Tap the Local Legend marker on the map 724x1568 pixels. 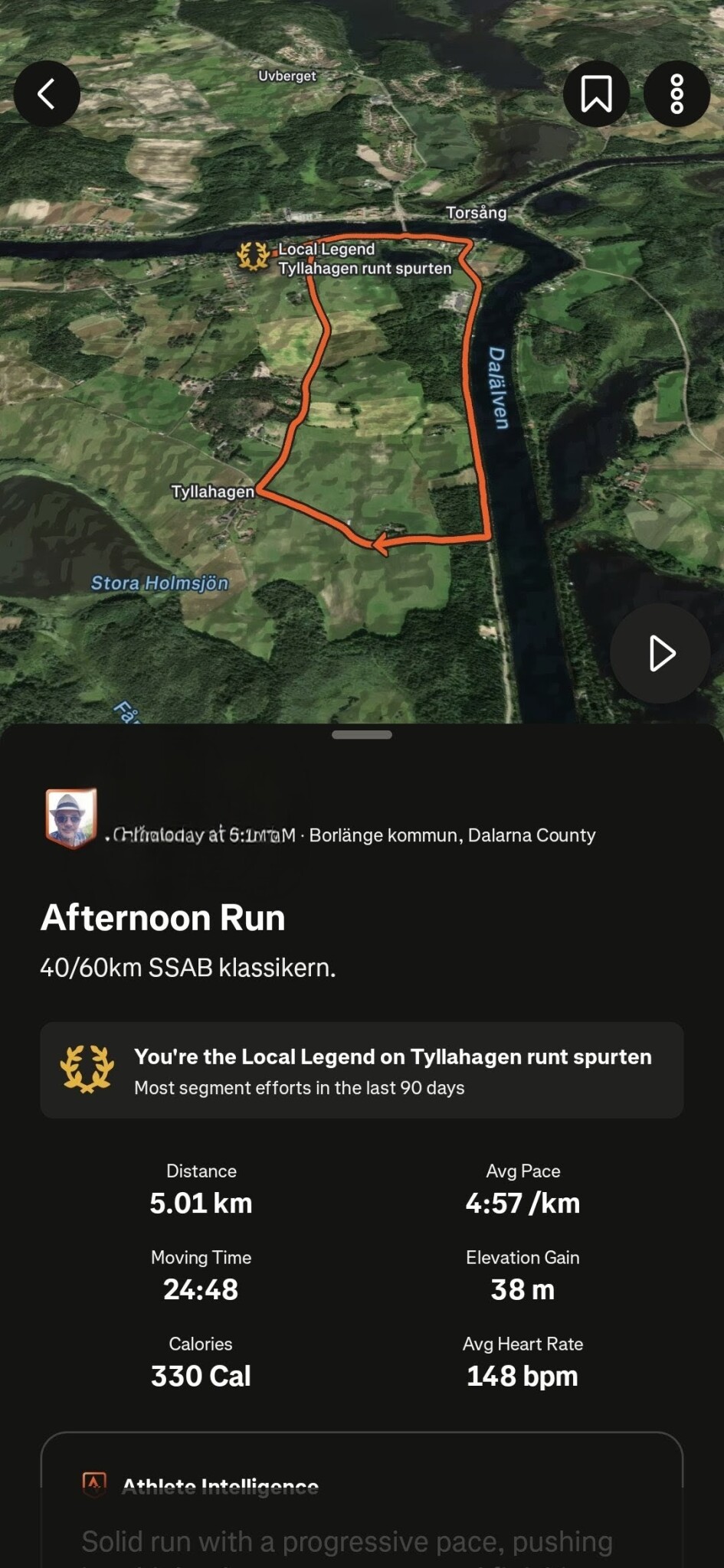tap(253, 257)
